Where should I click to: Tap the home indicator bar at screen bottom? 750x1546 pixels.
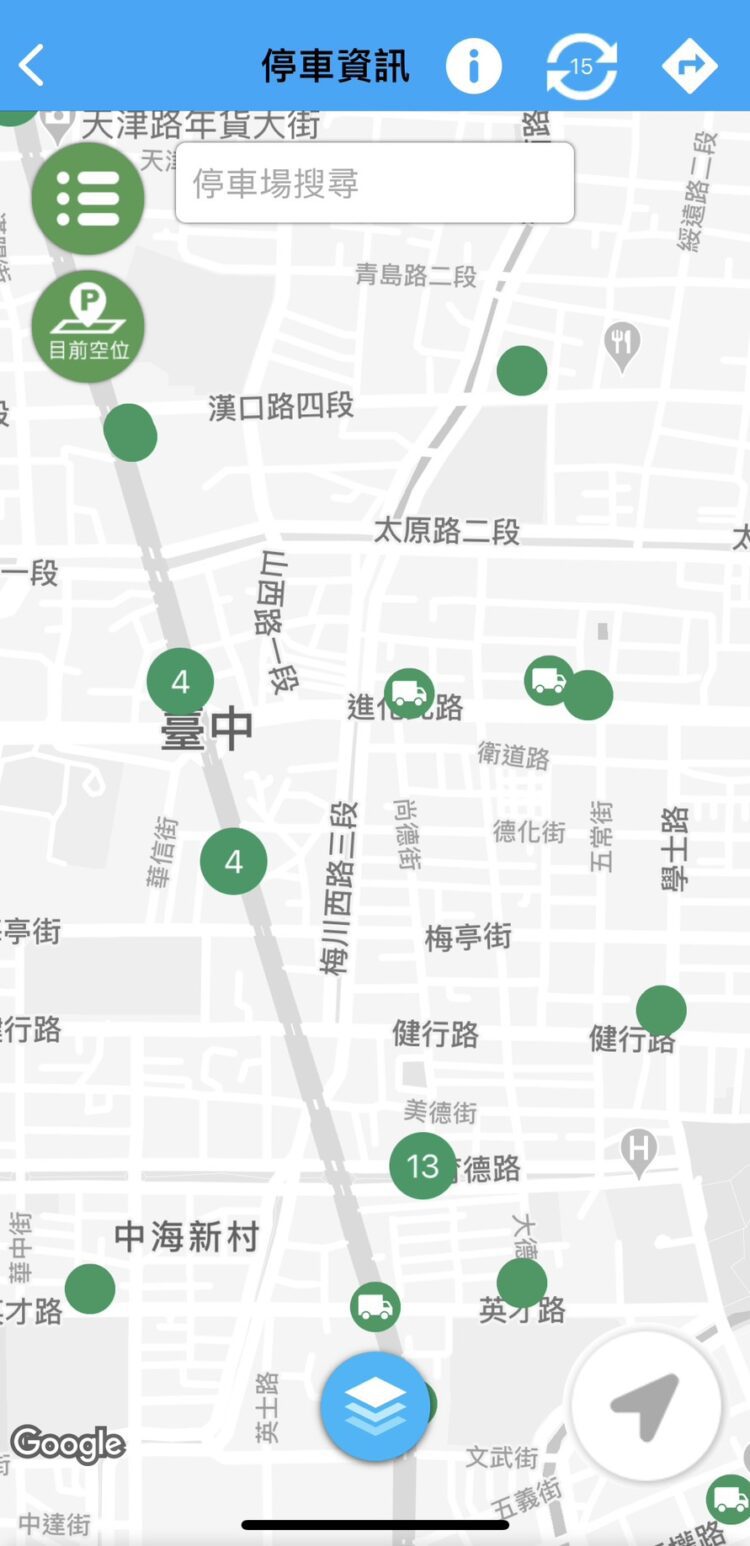[375, 1524]
